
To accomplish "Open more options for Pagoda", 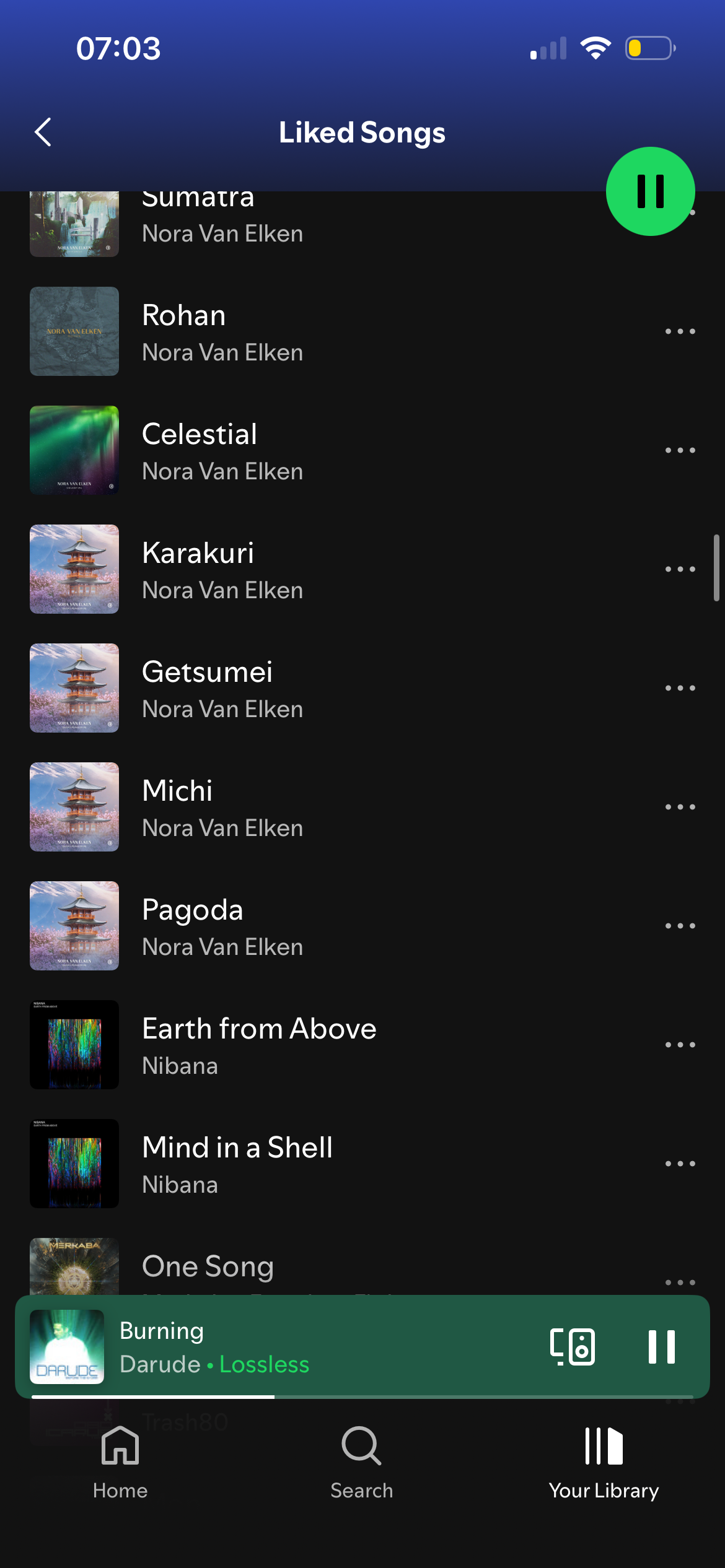I will pos(680,926).
